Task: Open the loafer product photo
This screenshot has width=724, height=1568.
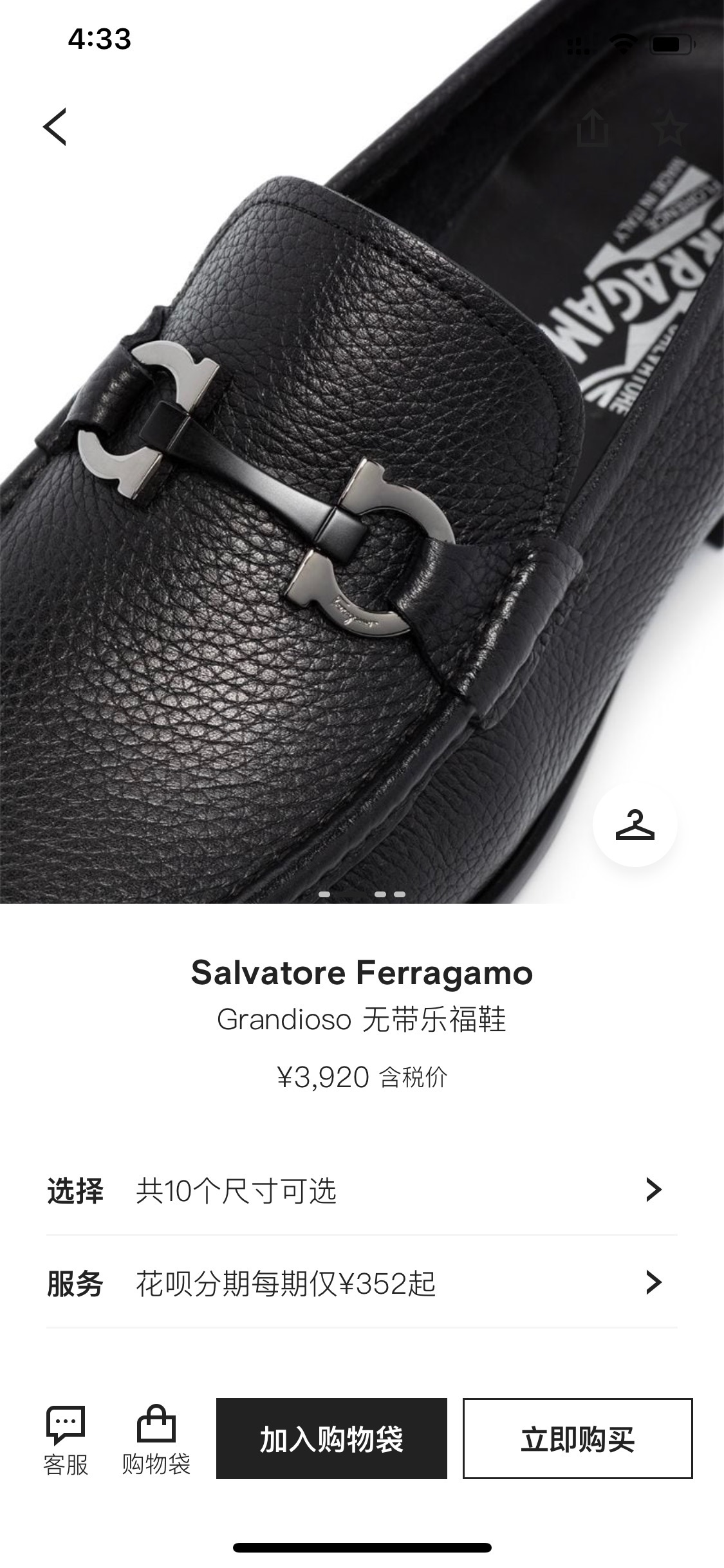Action: [362, 452]
